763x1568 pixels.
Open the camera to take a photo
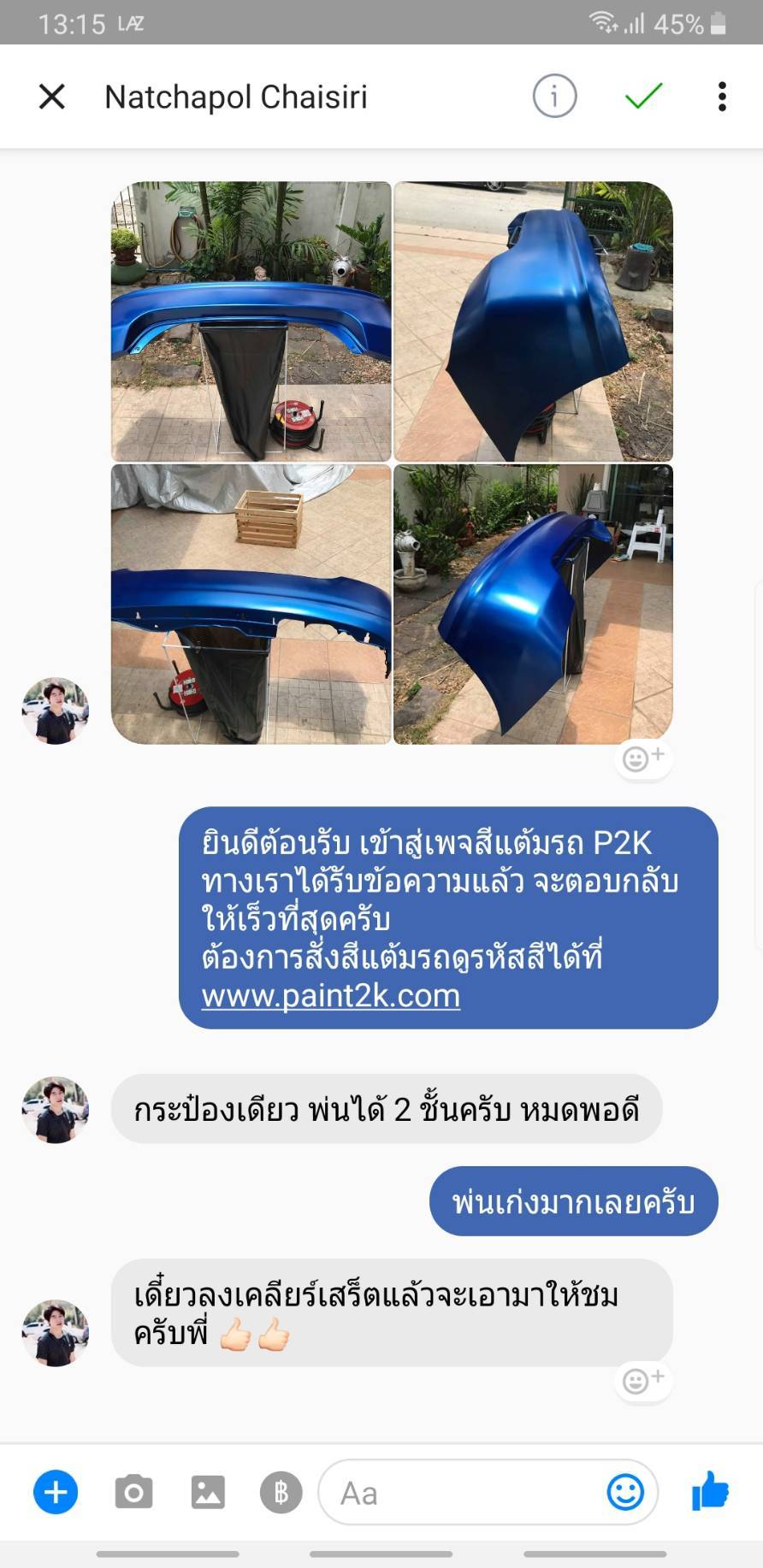click(x=133, y=1493)
